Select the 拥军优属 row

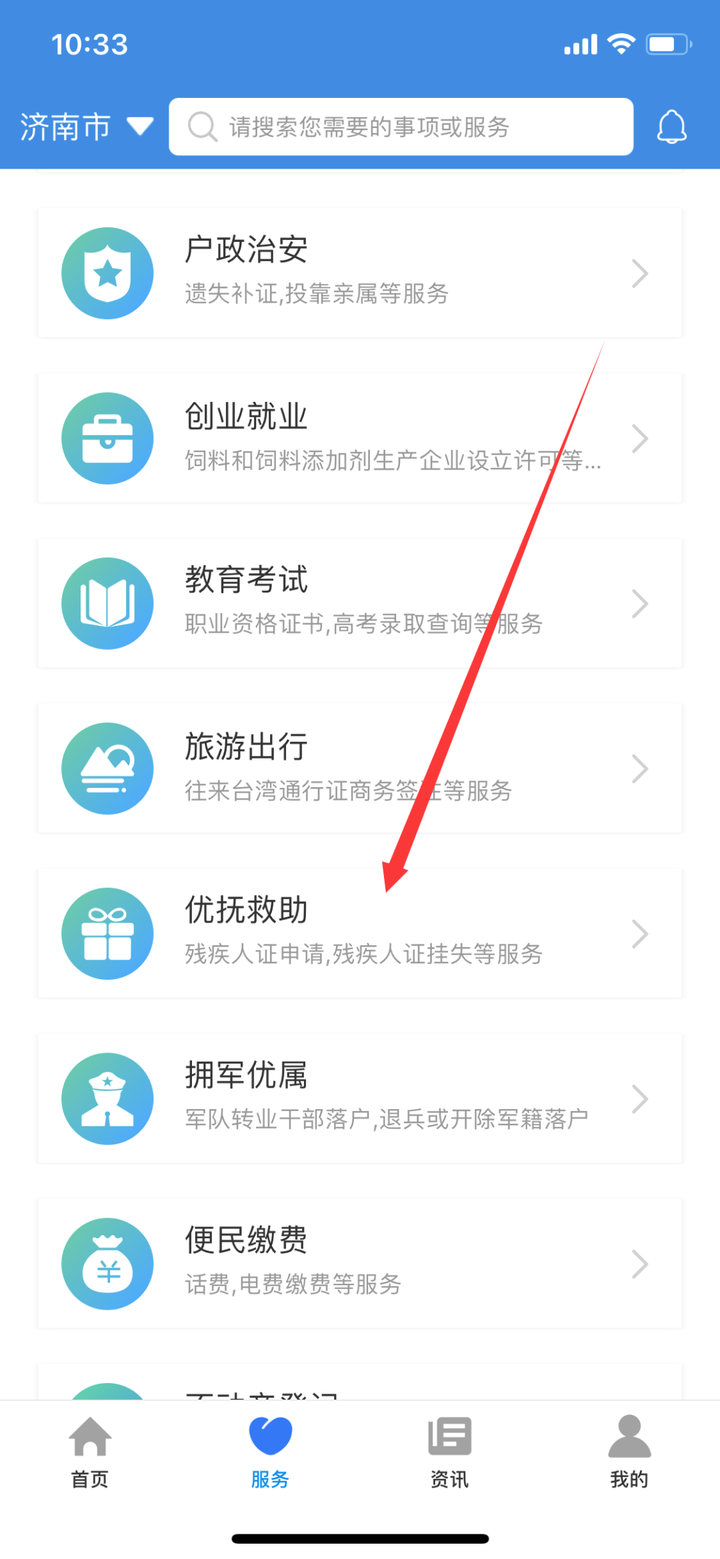pos(360,1098)
